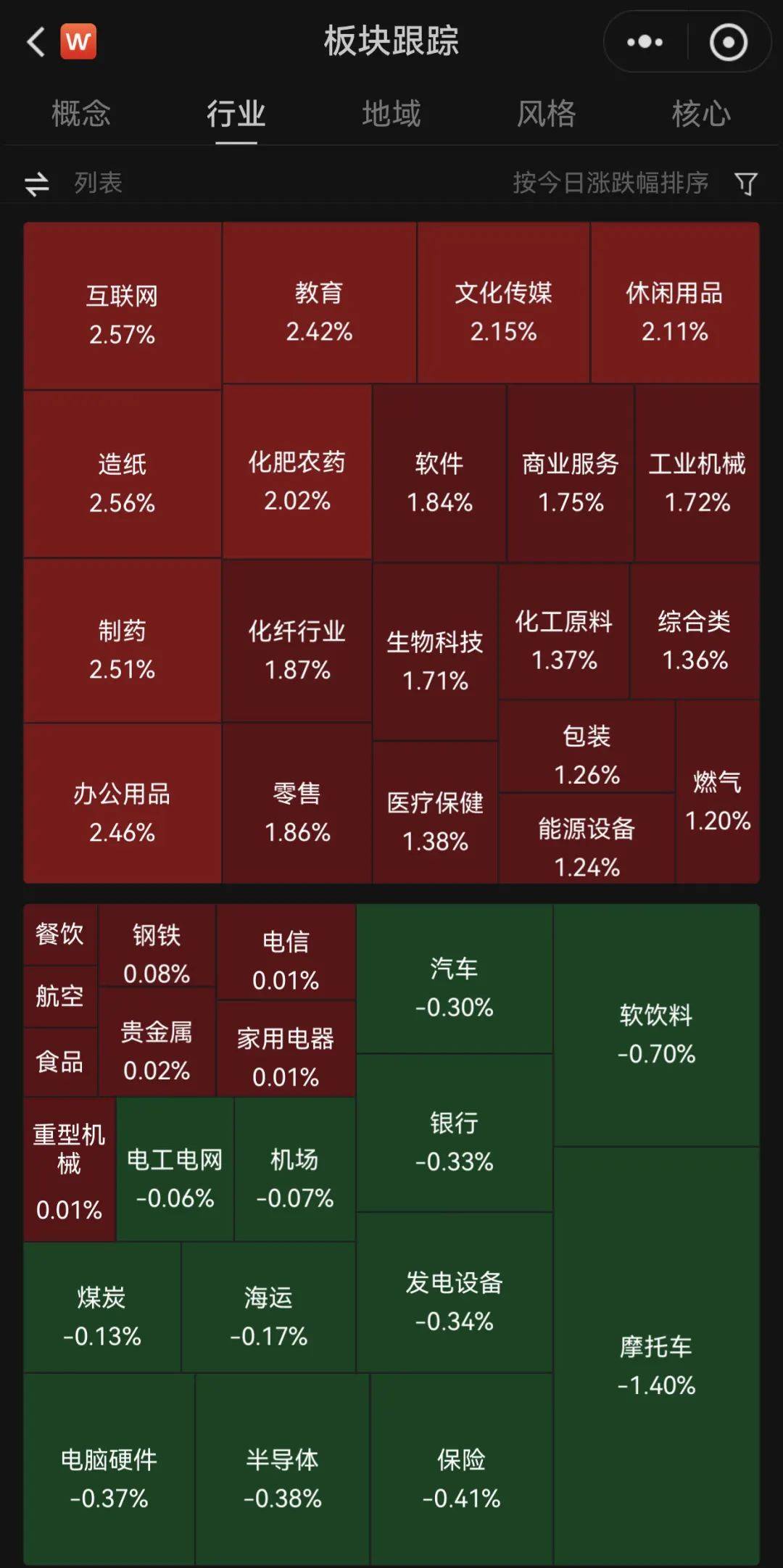783x1568 pixels.
Task: Toggle to 列表 list view
Action: click(x=75, y=183)
